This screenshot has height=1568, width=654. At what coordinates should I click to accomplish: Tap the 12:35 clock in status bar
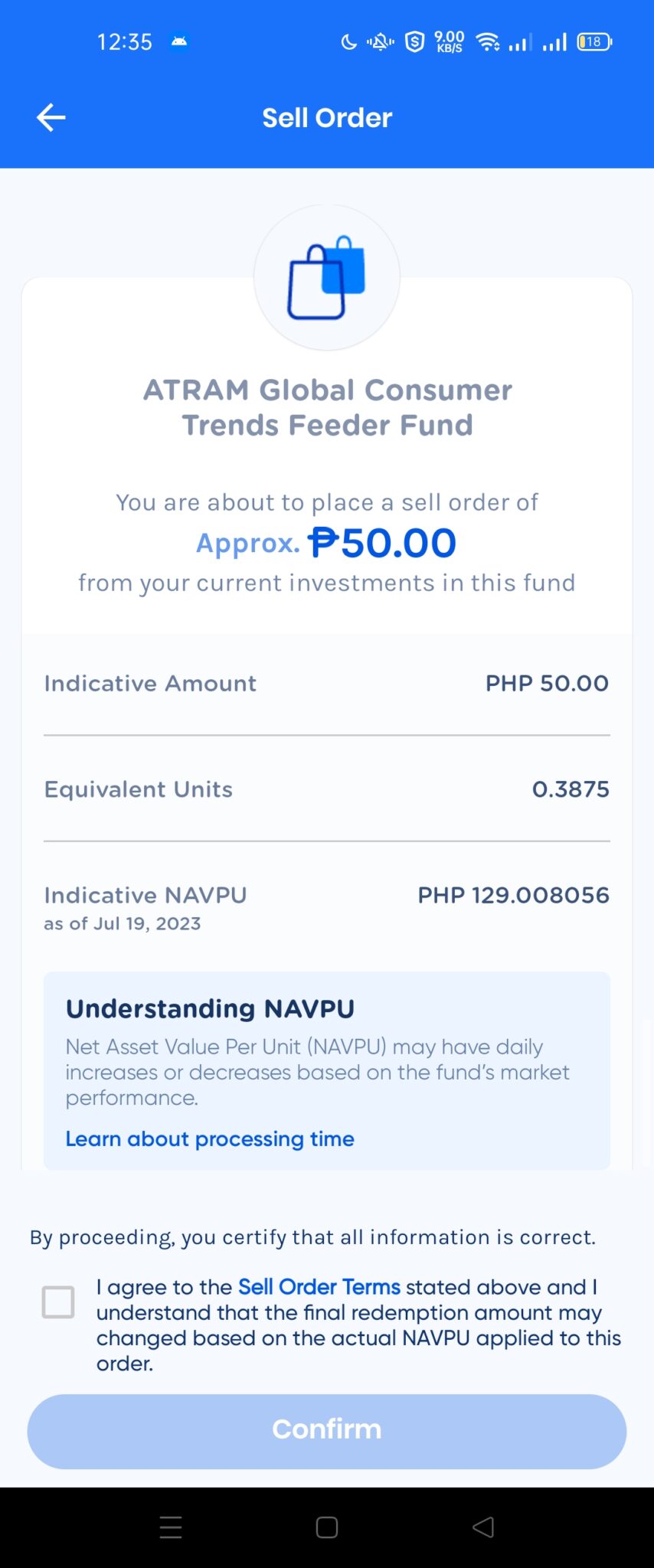(x=125, y=41)
